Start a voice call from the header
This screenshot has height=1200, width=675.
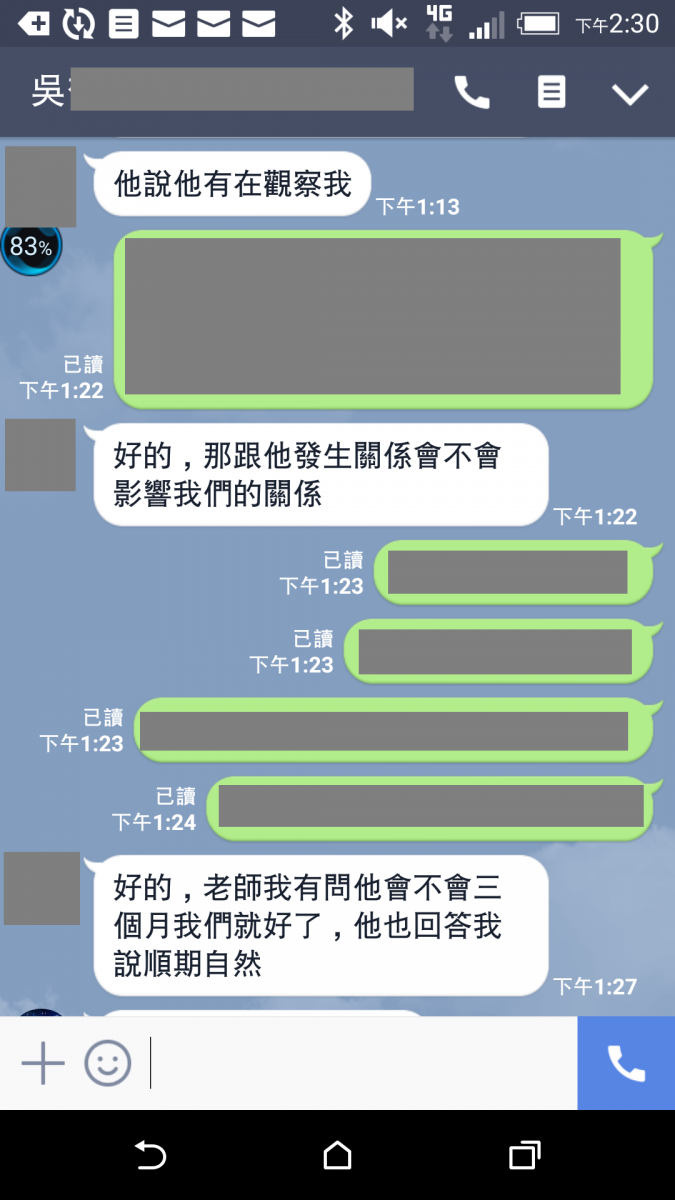(x=472, y=93)
